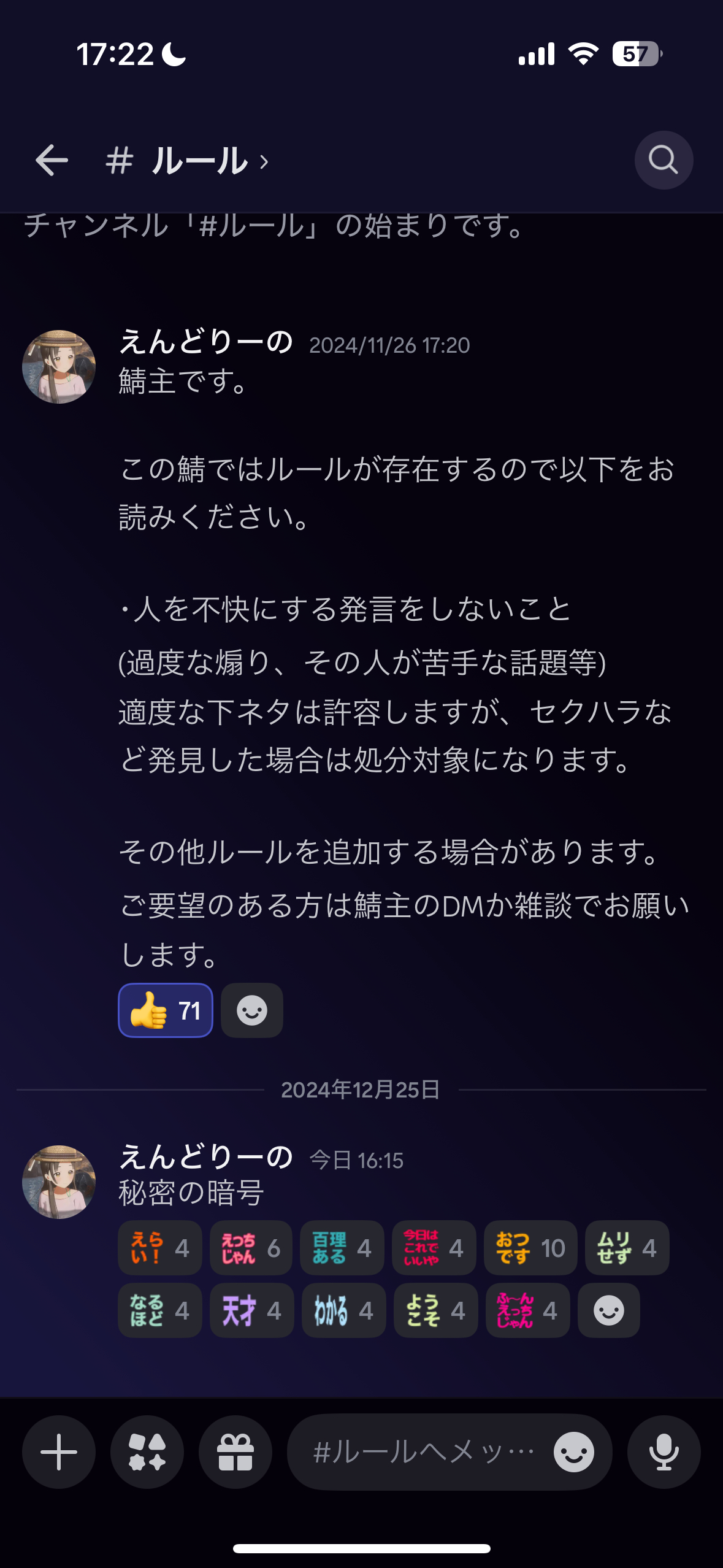Tap the 今日はこれでいいや reaction chip
This screenshot has width=723, height=1568.
coord(434,1248)
